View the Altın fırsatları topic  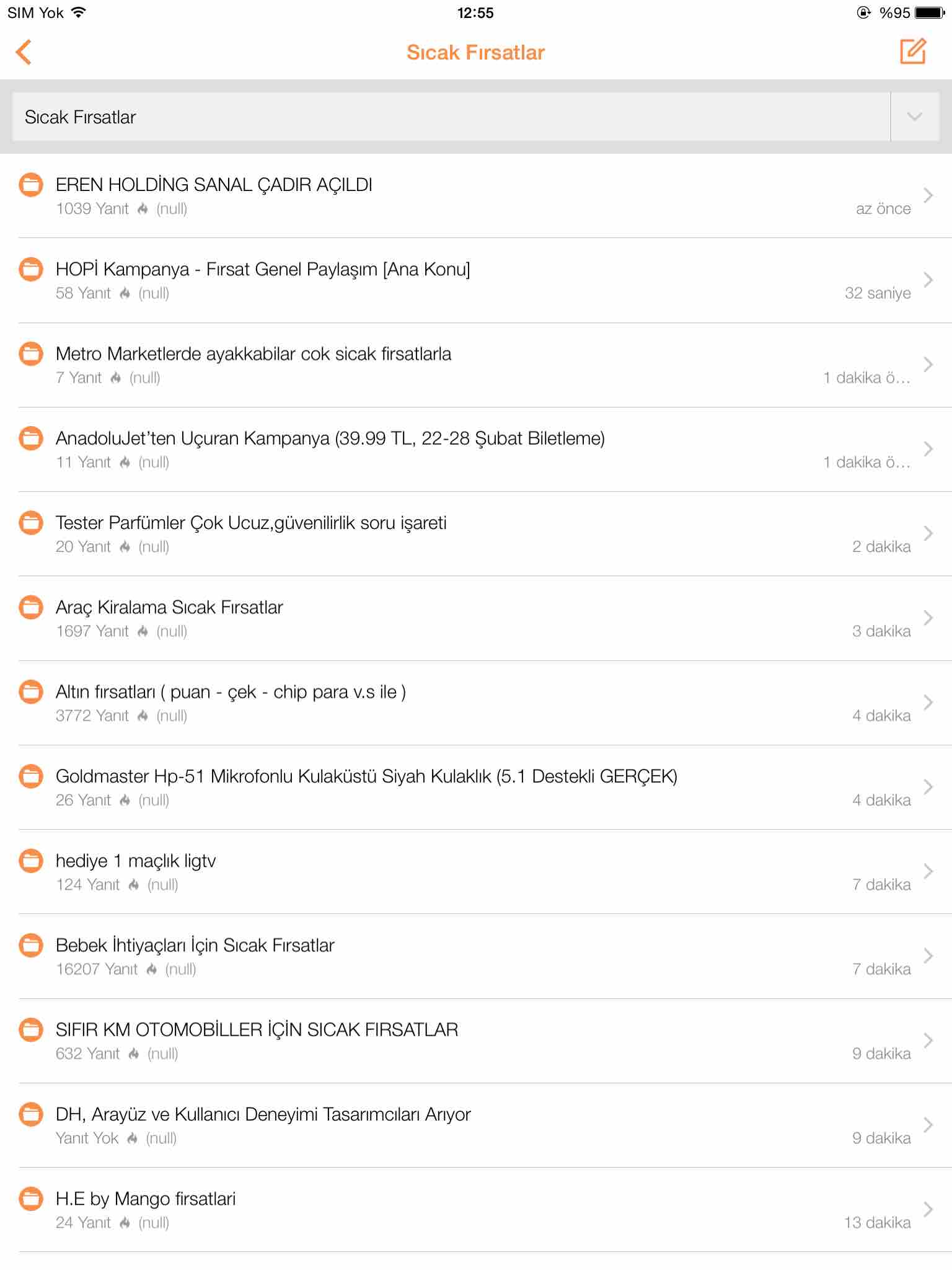click(231, 692)
